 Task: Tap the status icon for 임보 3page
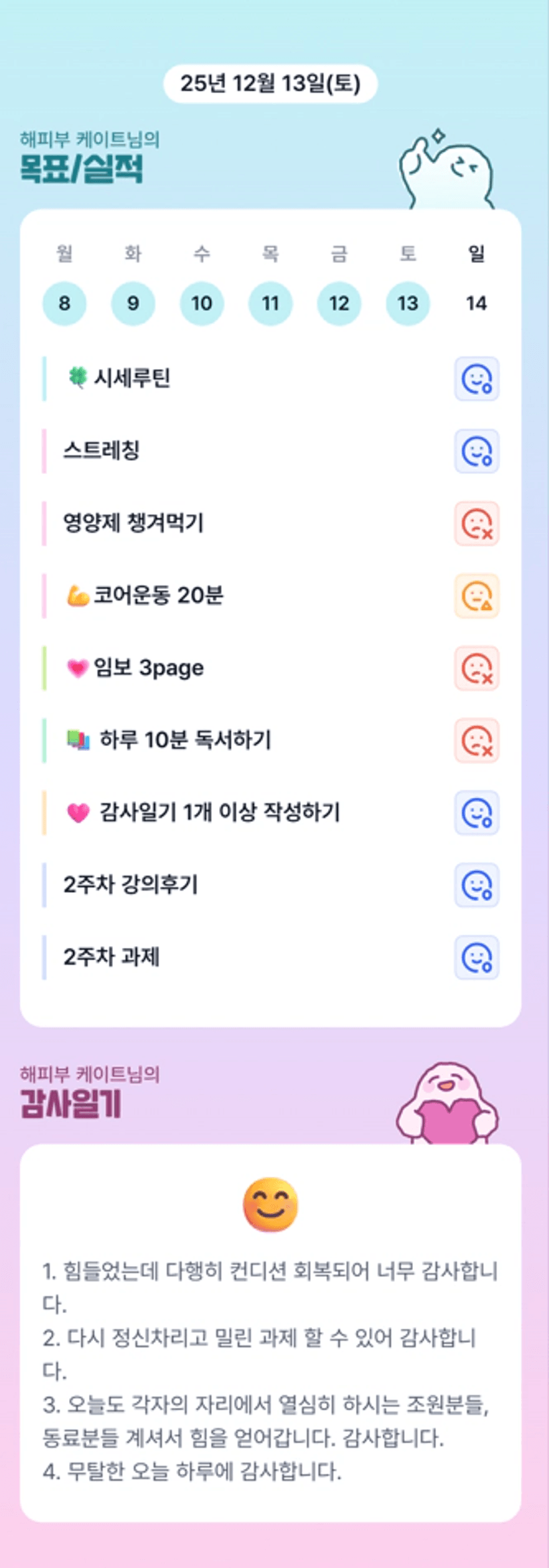point(477,668)
